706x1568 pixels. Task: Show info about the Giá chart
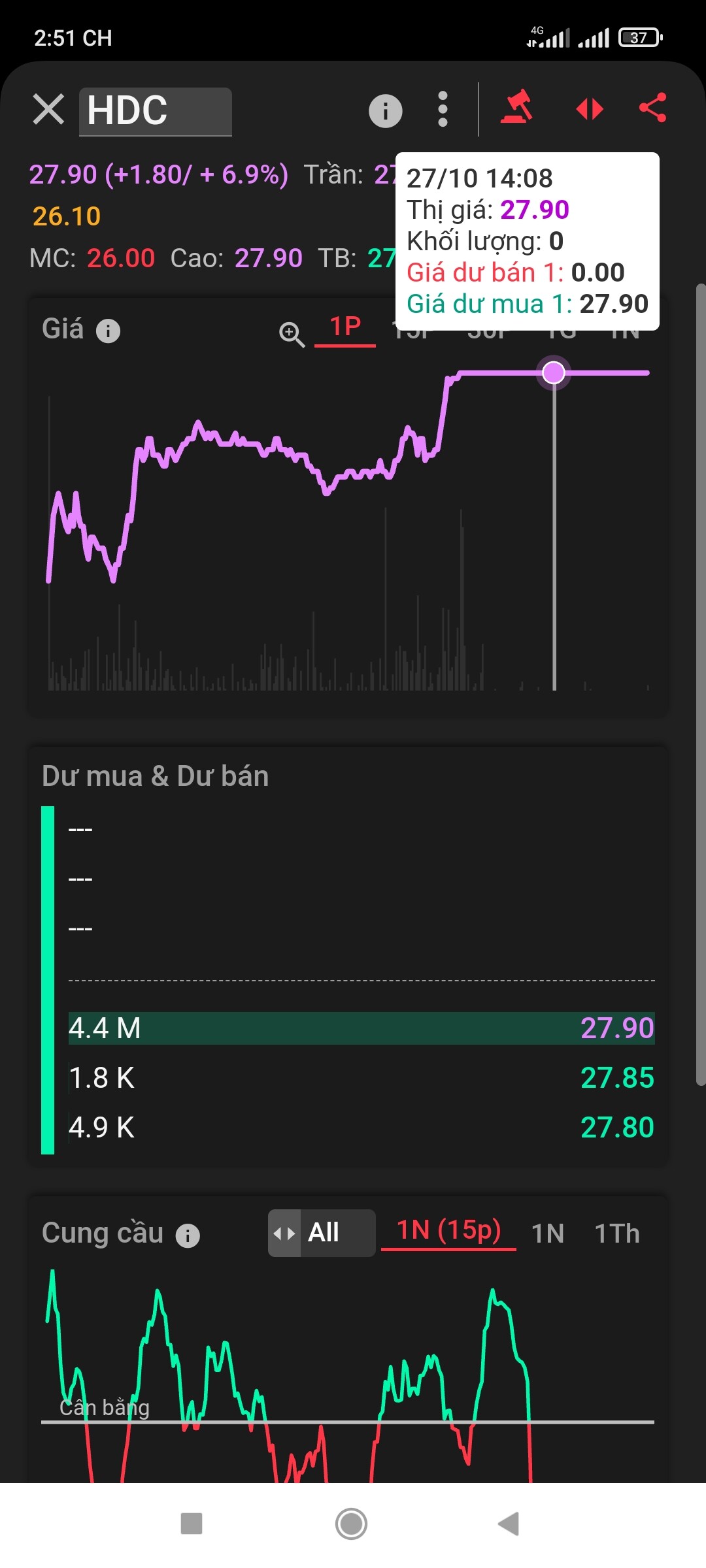click(x=109, y=331)
